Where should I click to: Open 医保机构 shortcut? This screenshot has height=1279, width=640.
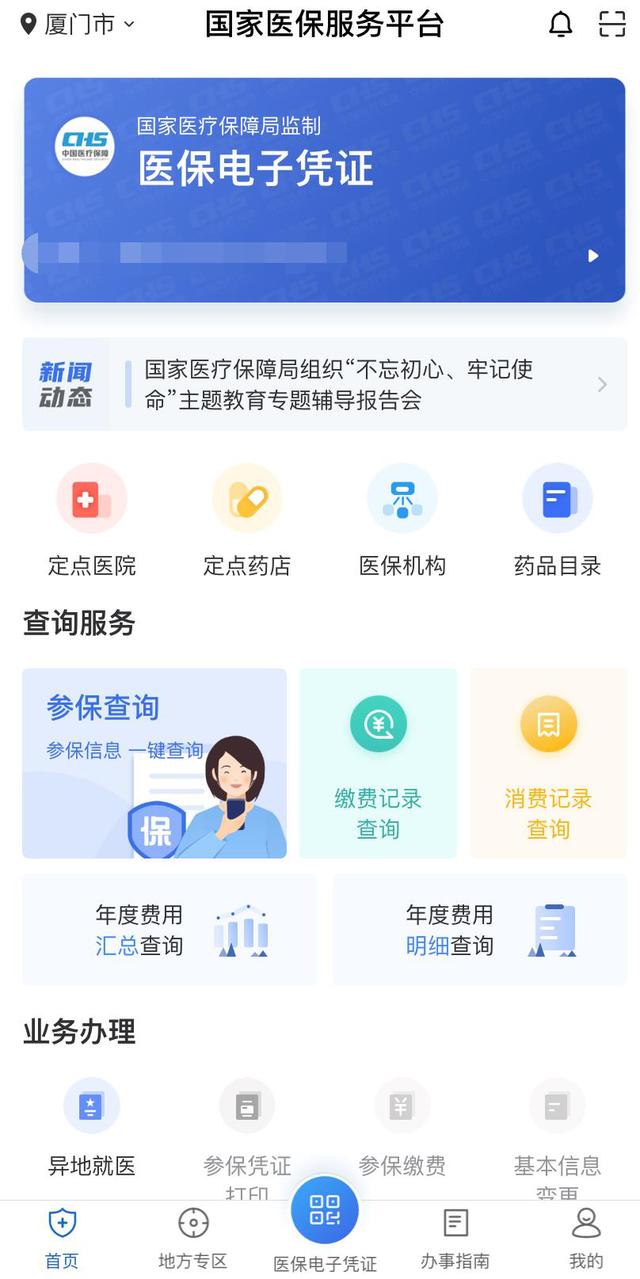[402, 520]
